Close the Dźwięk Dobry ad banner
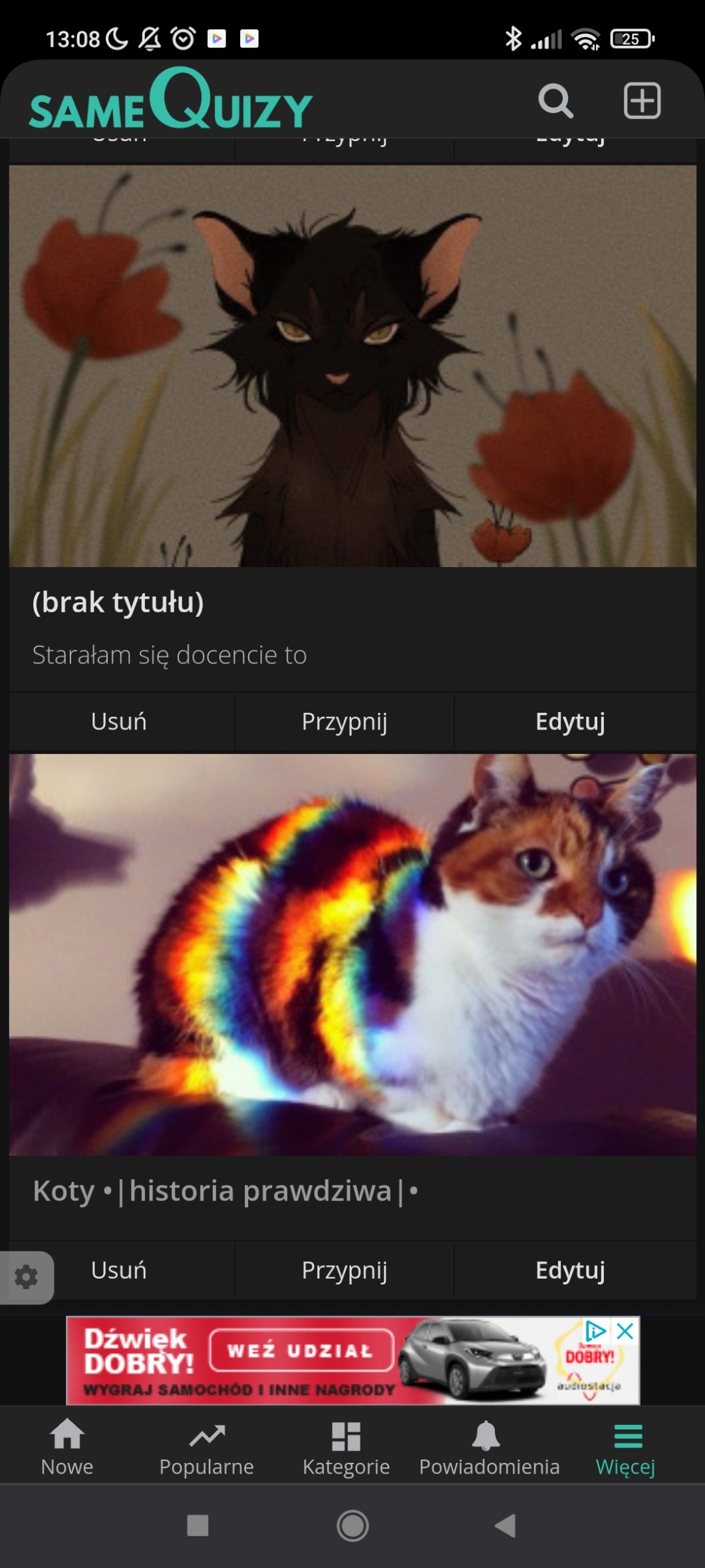 pyautogui.click(x=625, y=1331)
